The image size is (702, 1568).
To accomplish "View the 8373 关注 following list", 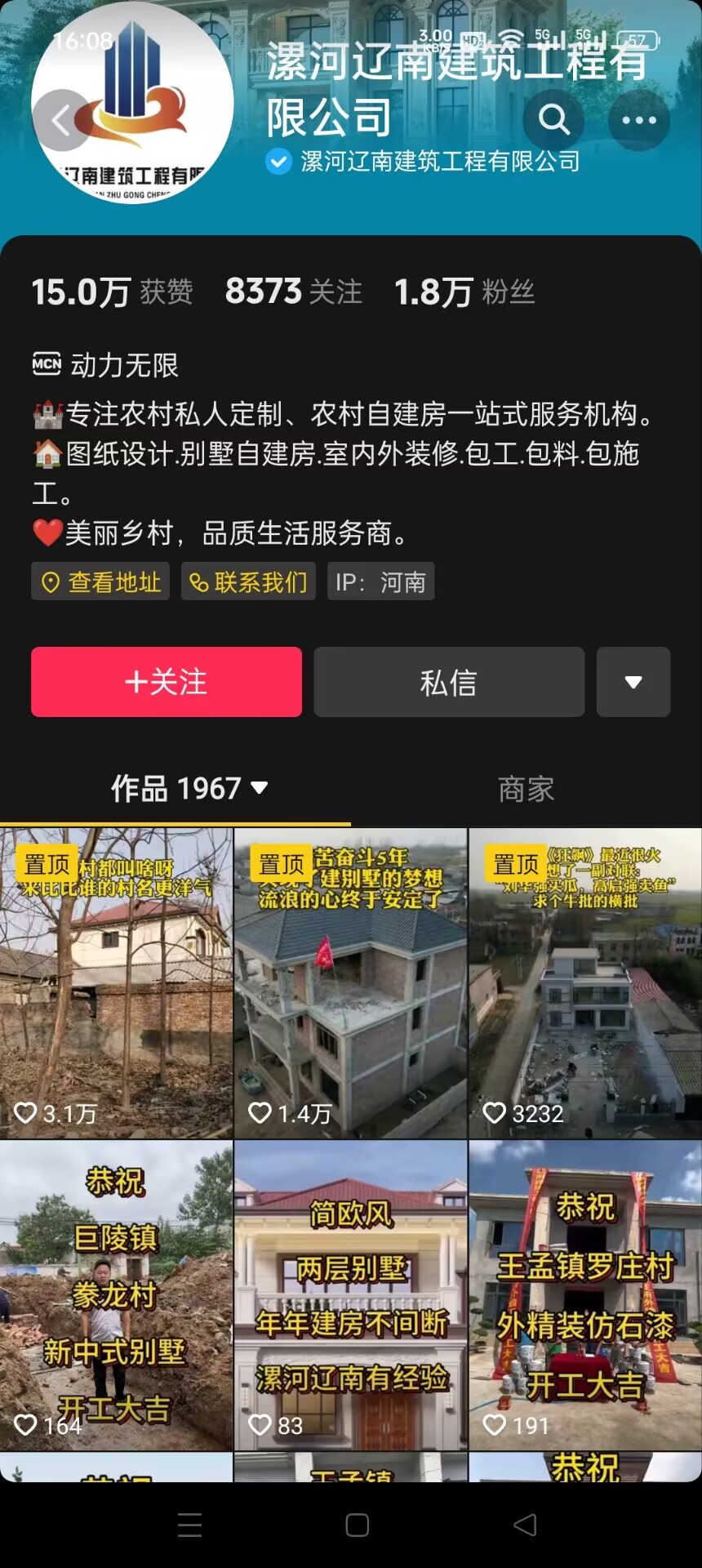I will coord(294,292).
